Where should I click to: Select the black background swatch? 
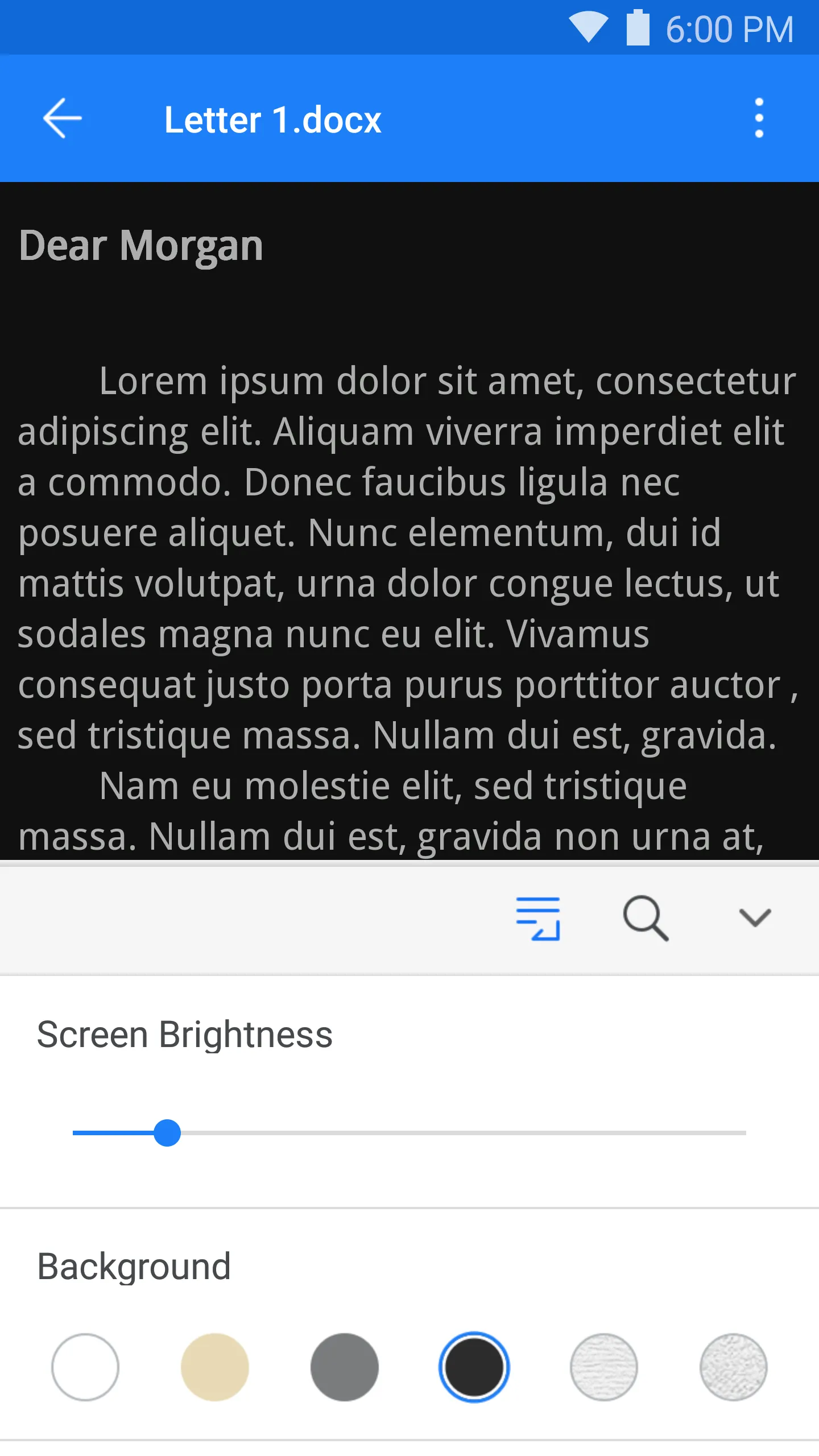(474, 1367)
